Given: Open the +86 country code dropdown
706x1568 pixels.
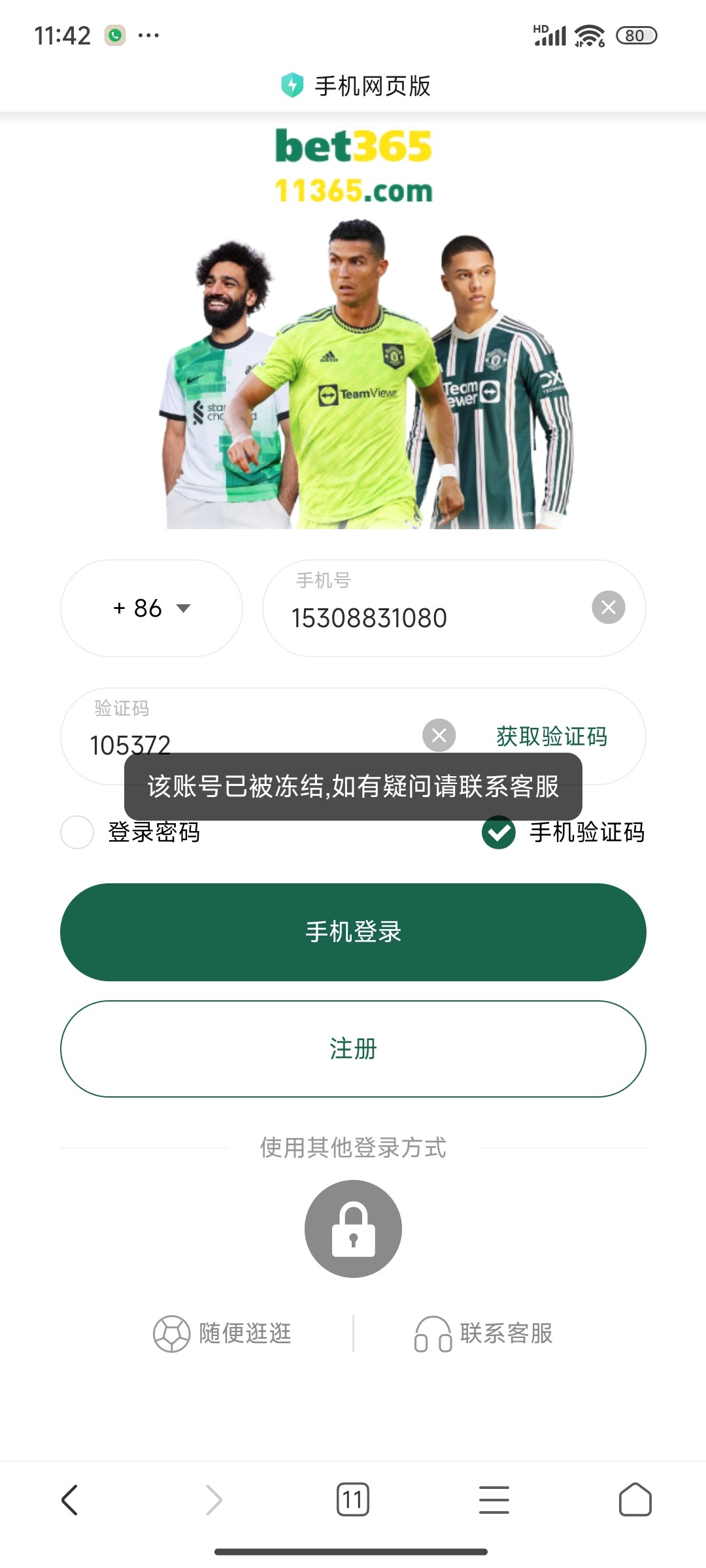Looking at the screenshot, I should pyautogui.click(x=152, y=608).
